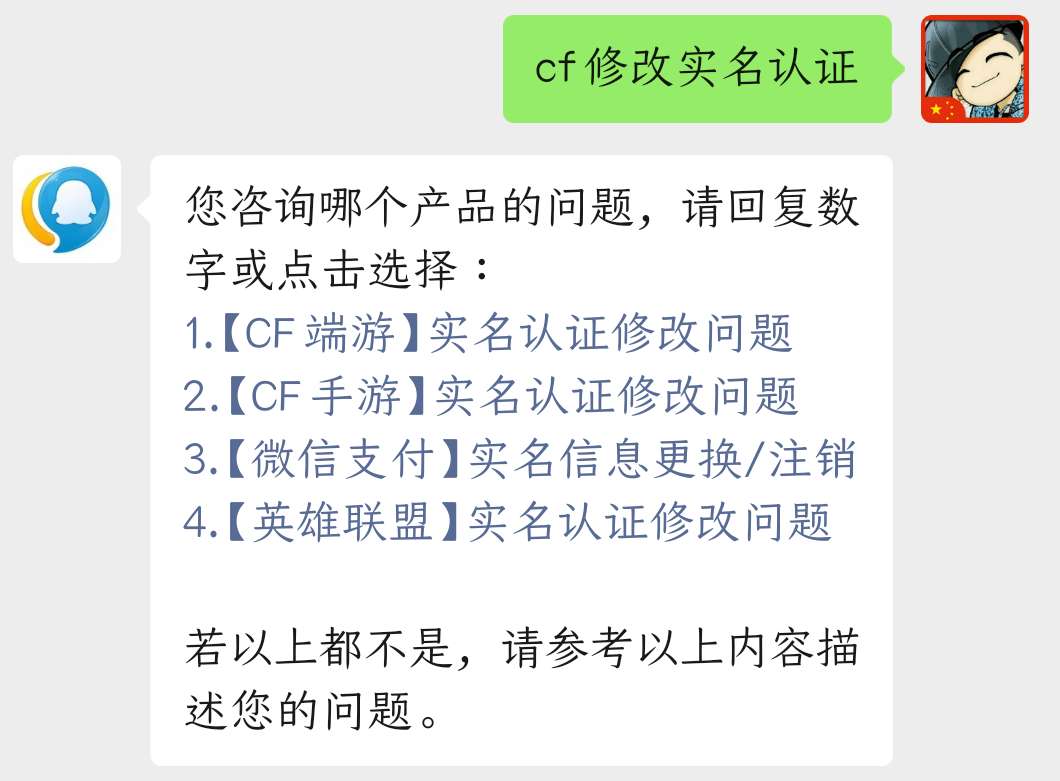The image size is (1060, 781).
Task: Open the customer service bot's avatar
Action: click(x=67, y=209)
